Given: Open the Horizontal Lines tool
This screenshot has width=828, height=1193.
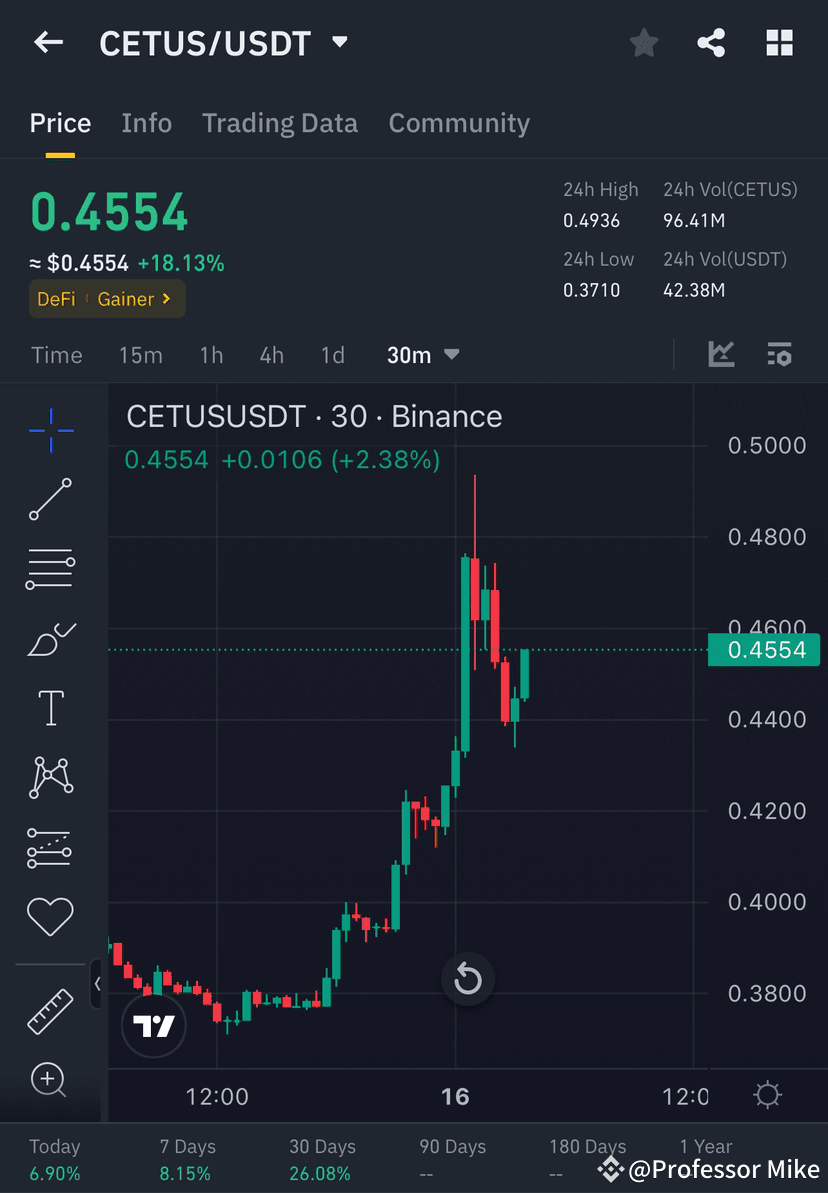Looking at the screenshot, I should pos(50,568).
